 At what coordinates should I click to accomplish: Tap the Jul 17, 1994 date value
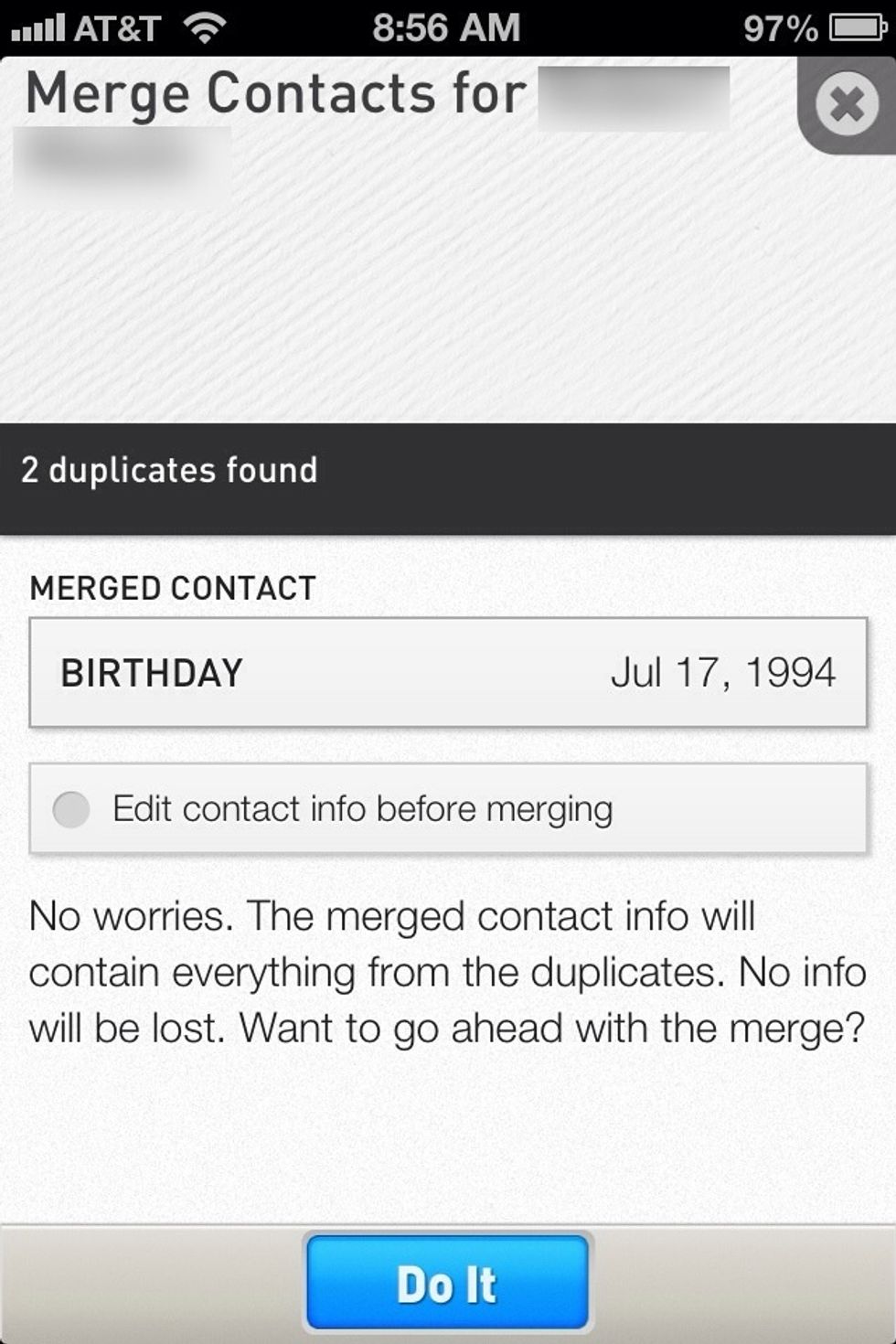point(724,672)
